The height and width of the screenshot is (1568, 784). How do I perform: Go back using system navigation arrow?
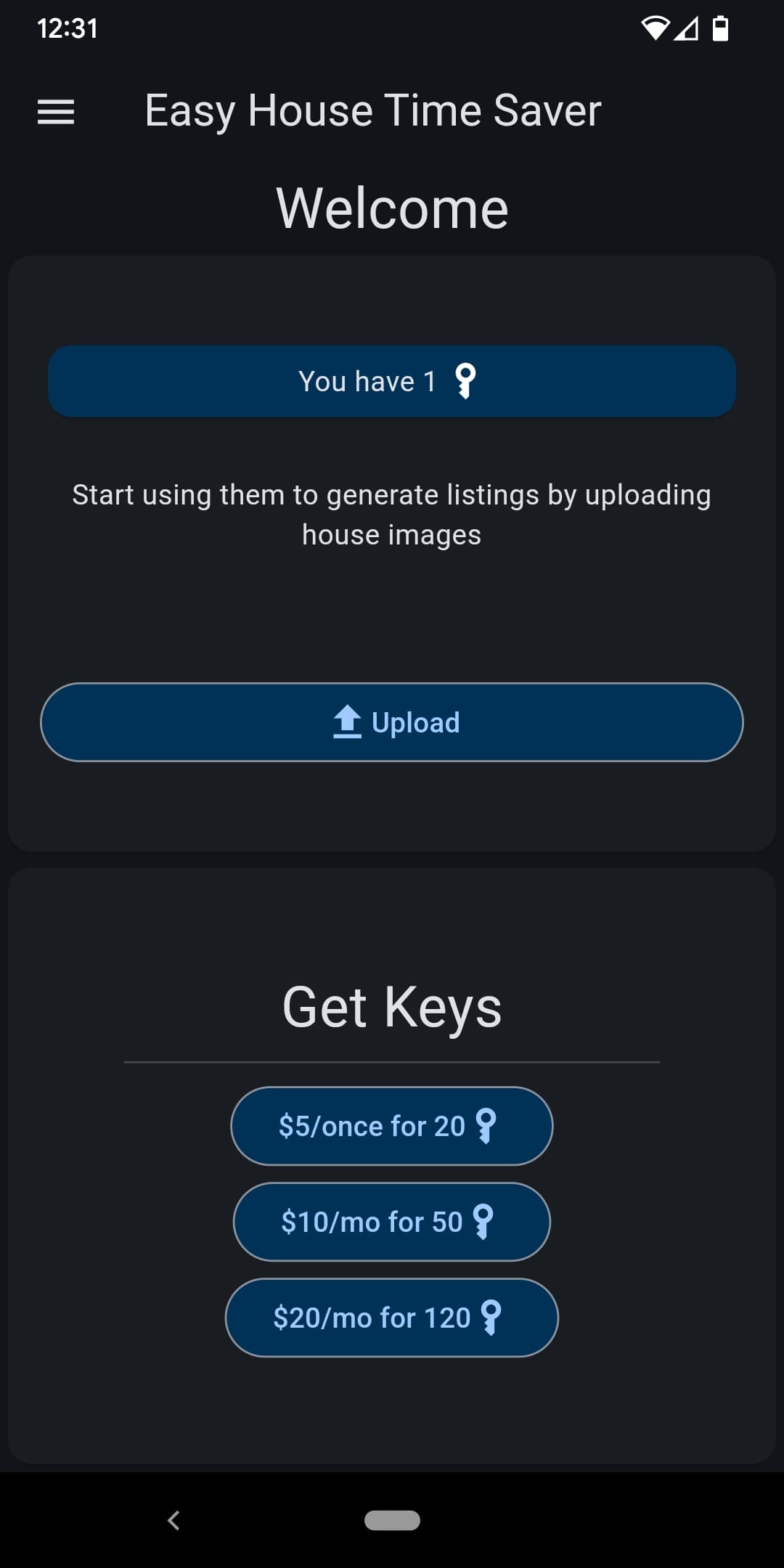click(x=173, y=1520)
